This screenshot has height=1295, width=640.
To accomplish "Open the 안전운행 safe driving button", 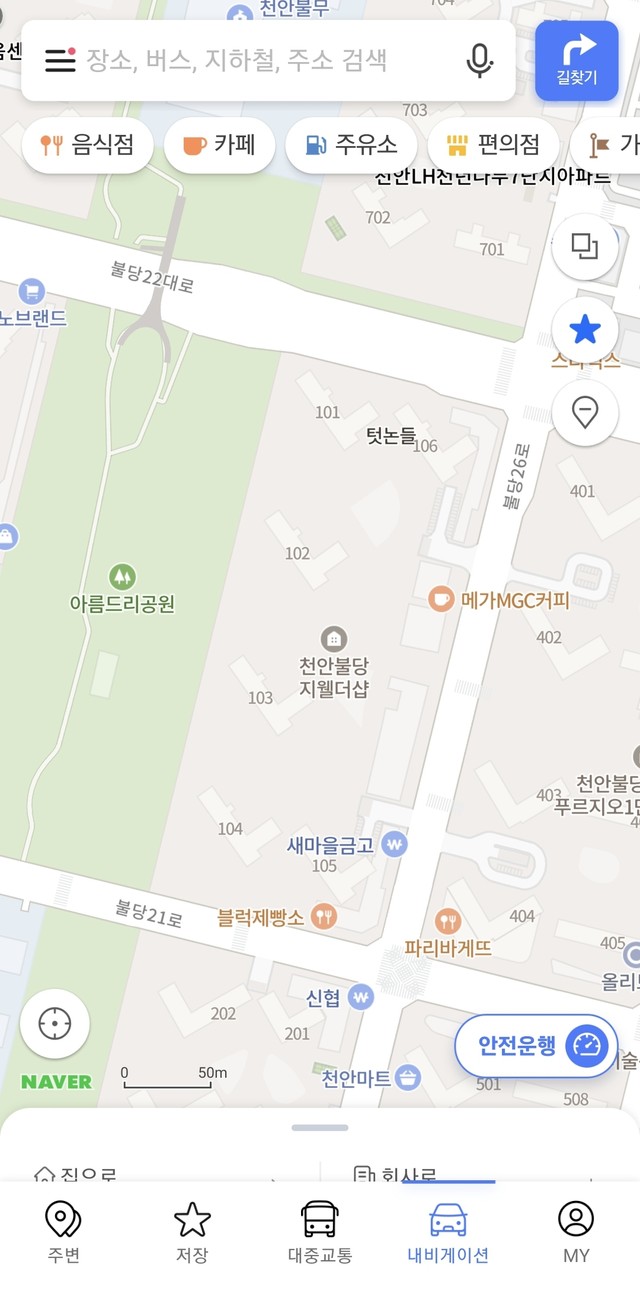I will click(535, 1046).
